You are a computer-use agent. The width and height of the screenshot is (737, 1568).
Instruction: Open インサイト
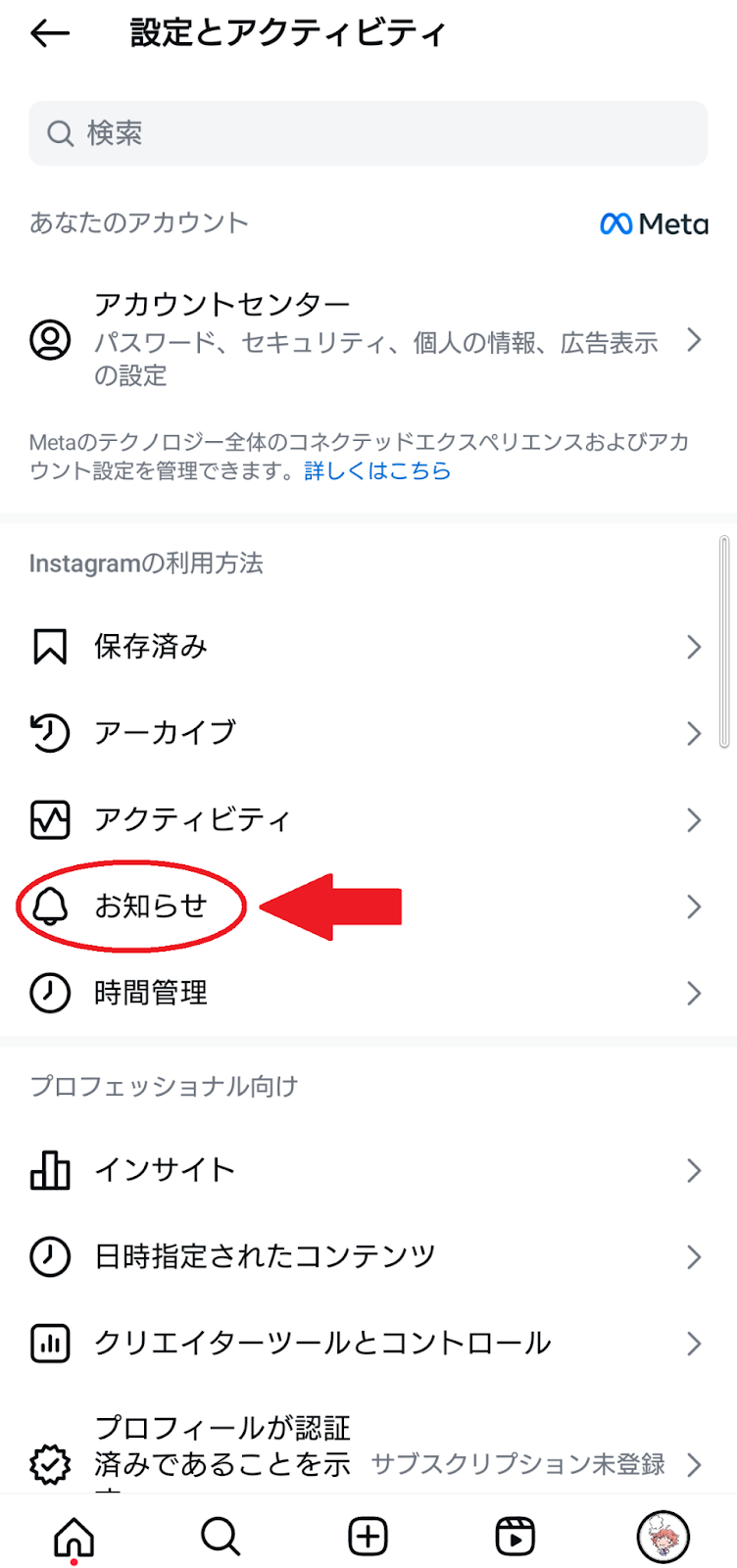(x=368, y=1170)
